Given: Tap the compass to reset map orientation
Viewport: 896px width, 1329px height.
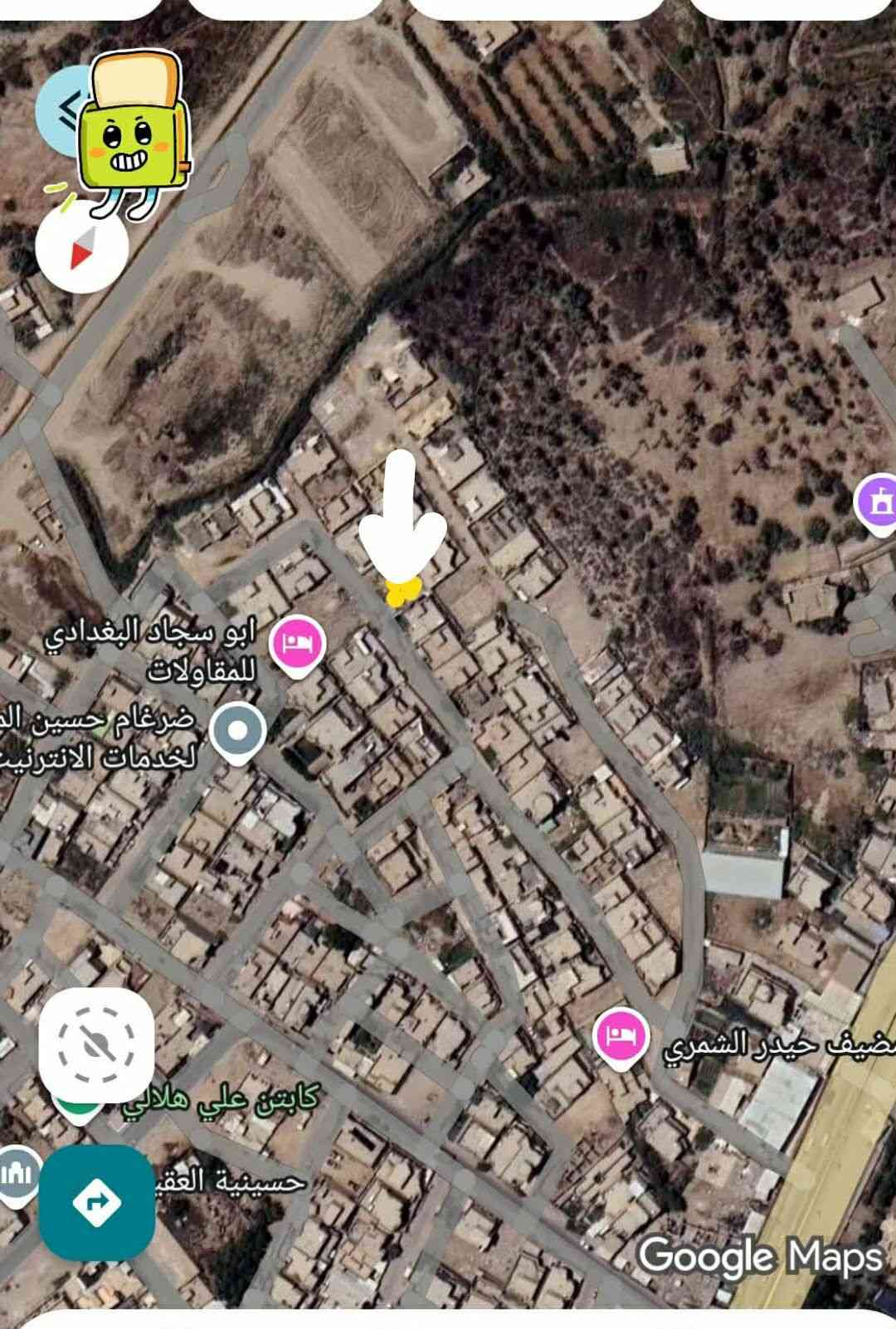Looking at the screenshot, I should pos(81,246).
